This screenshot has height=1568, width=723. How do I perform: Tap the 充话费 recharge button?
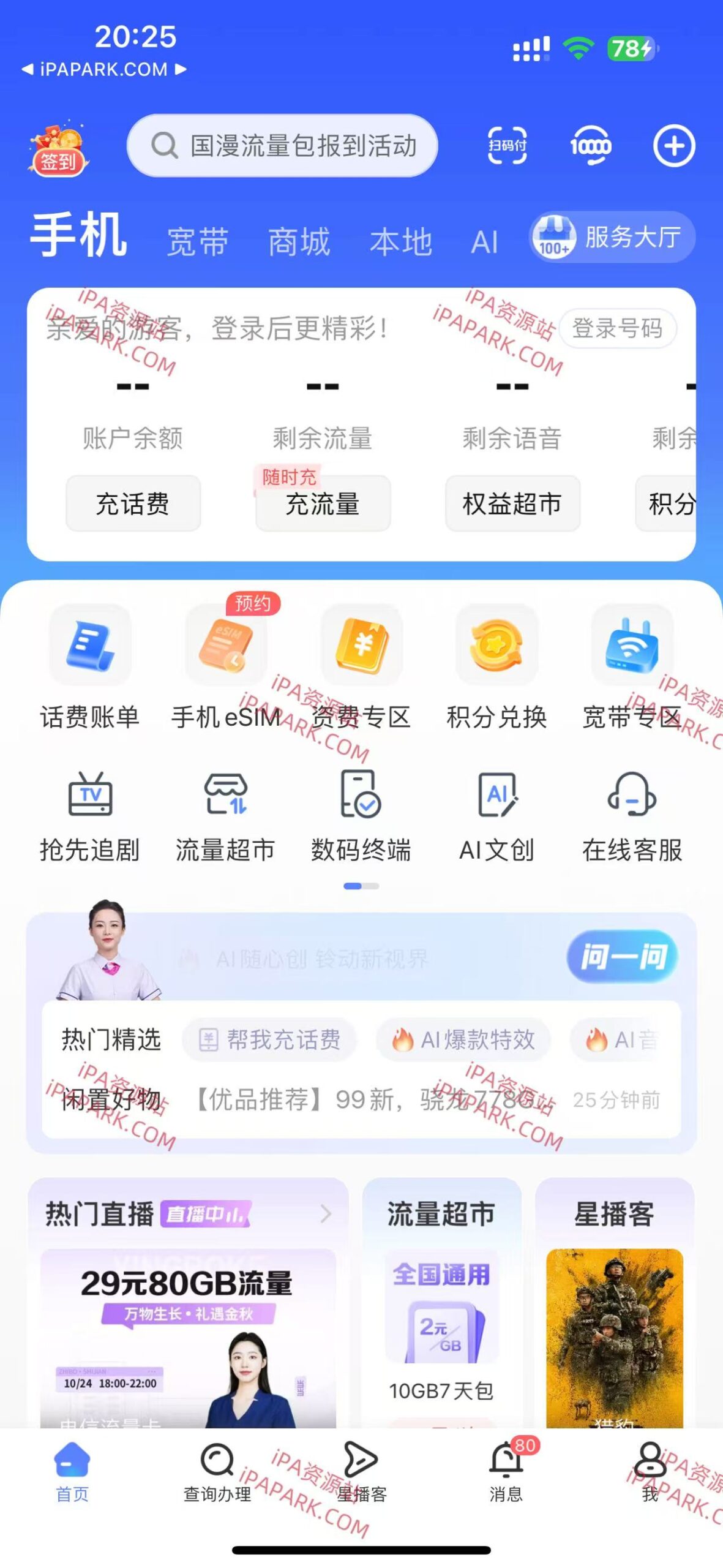click(x=133, y=503)
